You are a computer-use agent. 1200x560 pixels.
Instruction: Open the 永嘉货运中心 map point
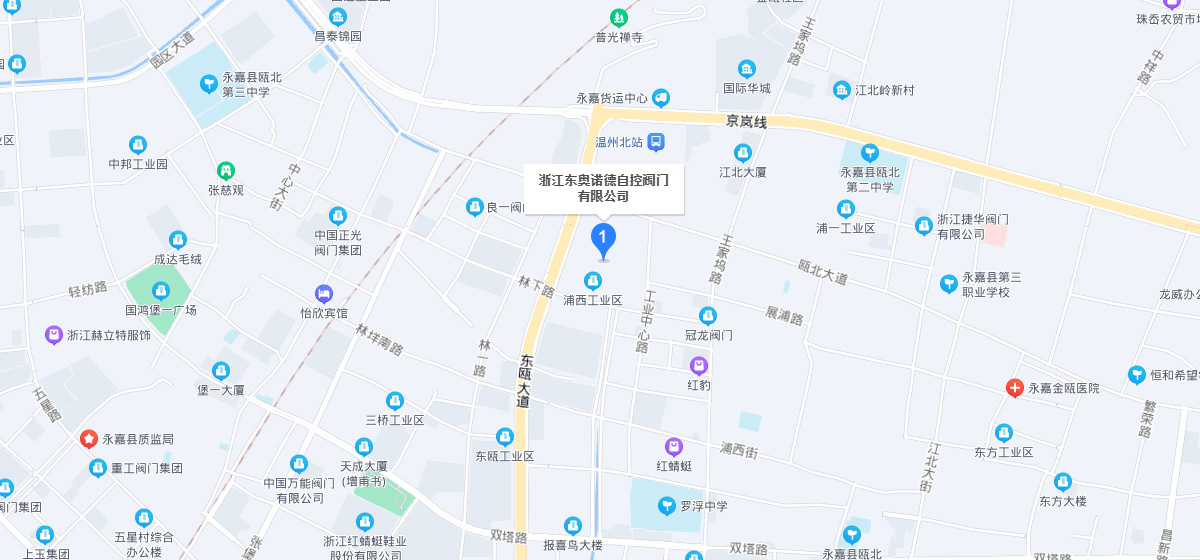click(660, 98)
